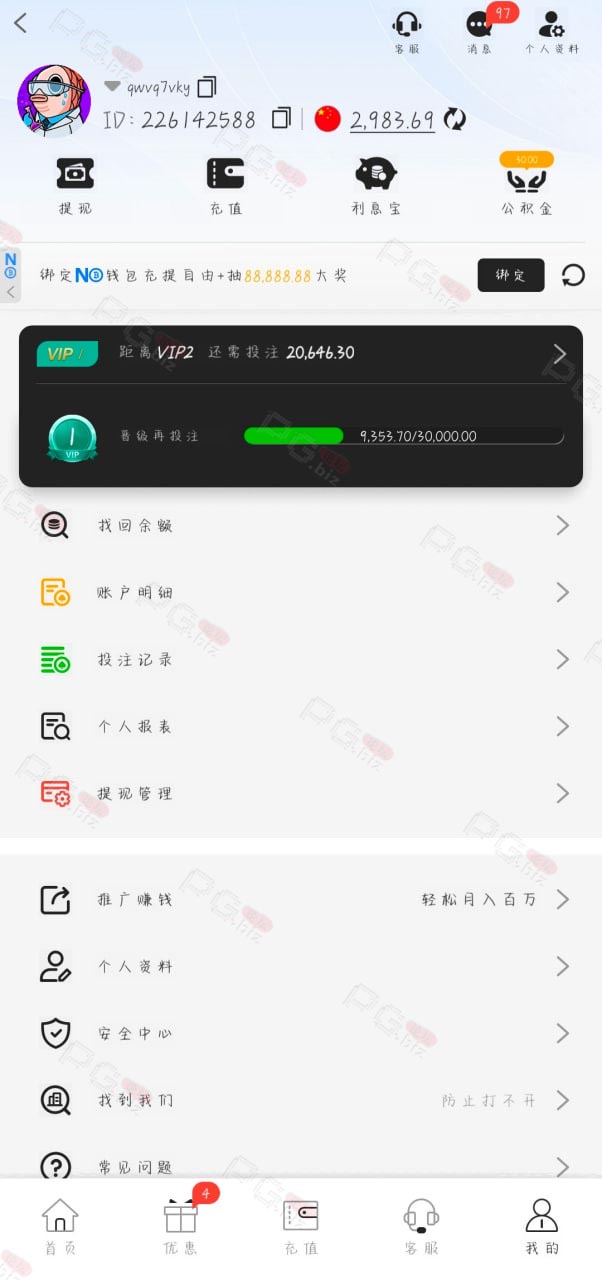Open 推广赚钱 promote and earn

tap(301, 900)
